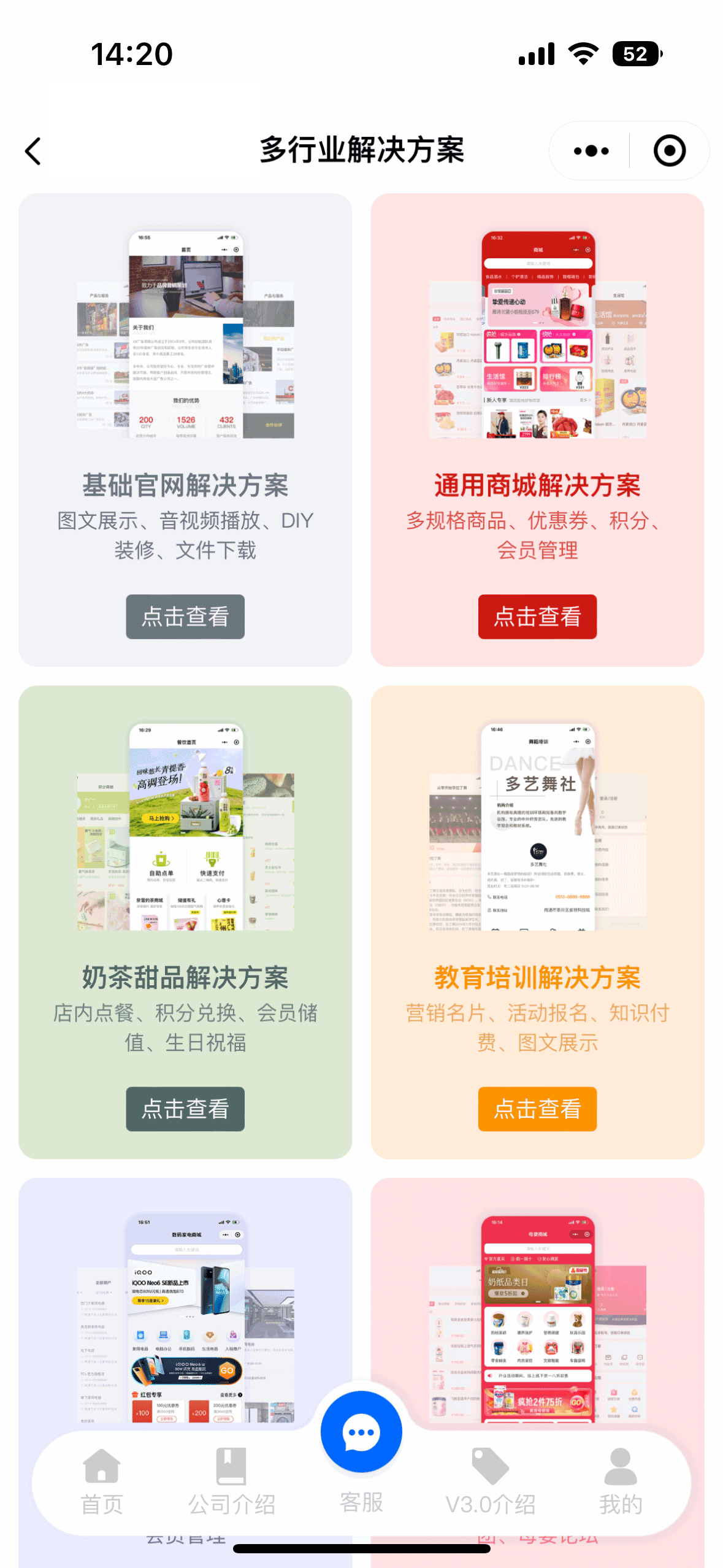Switch to the 首页 tab
This screenshot has width=723, height=1568.
click(x=102, y=1482)
